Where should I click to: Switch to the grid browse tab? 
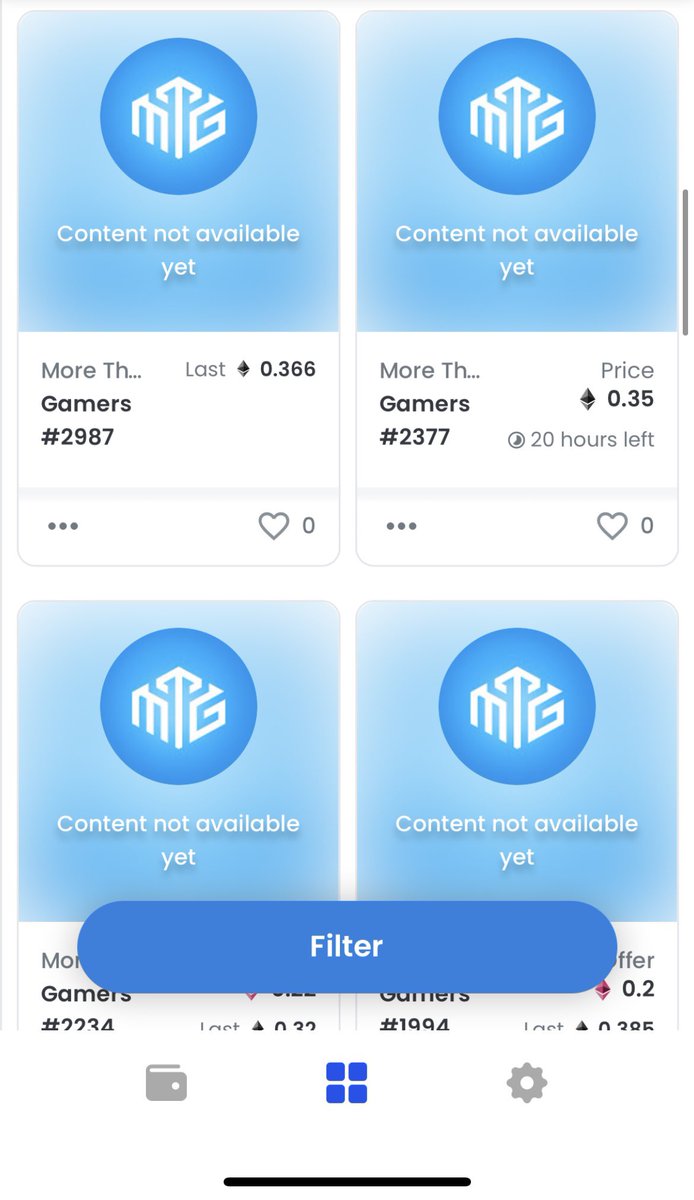click(347, 1083)
